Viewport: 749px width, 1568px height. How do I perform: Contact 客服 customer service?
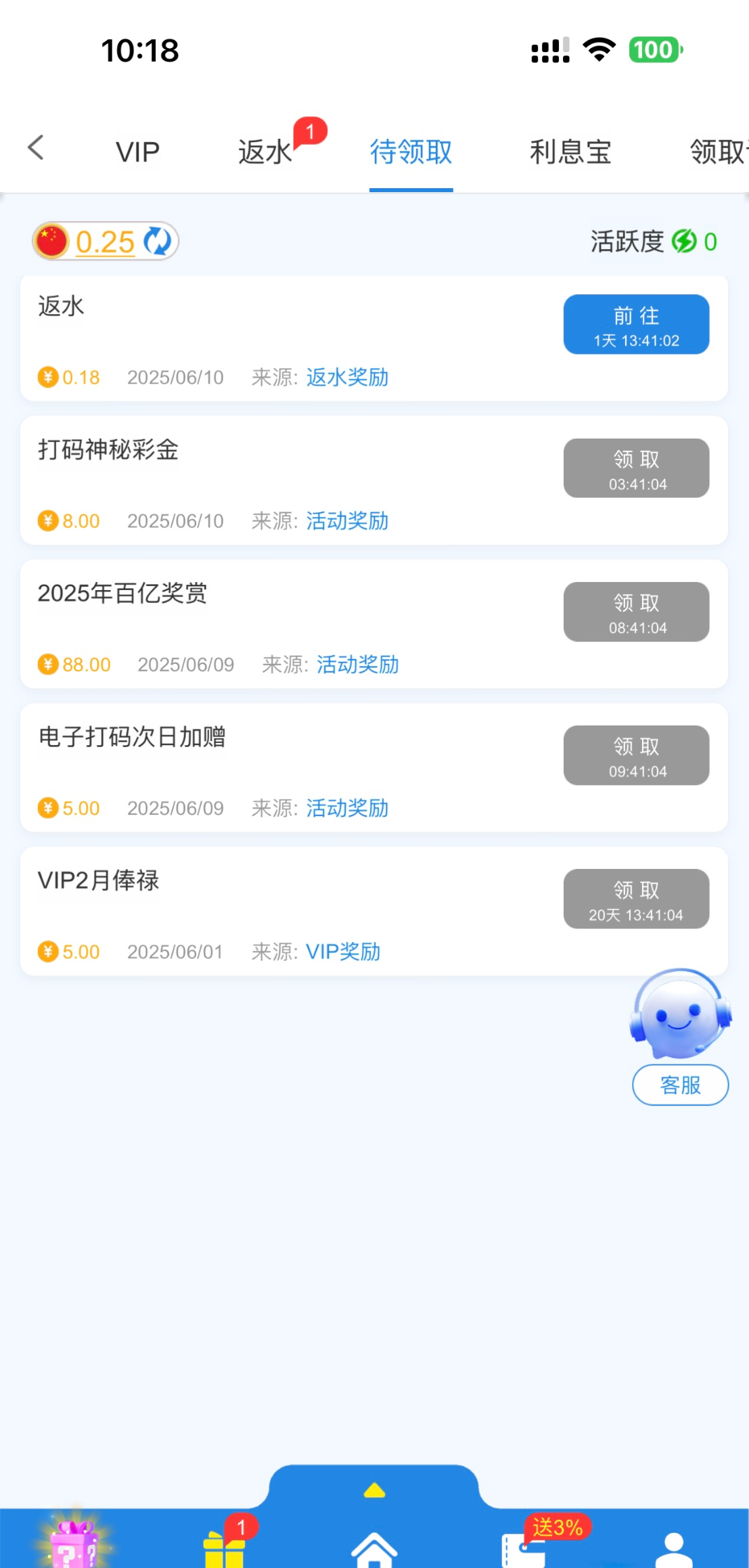coord(680,1085)
